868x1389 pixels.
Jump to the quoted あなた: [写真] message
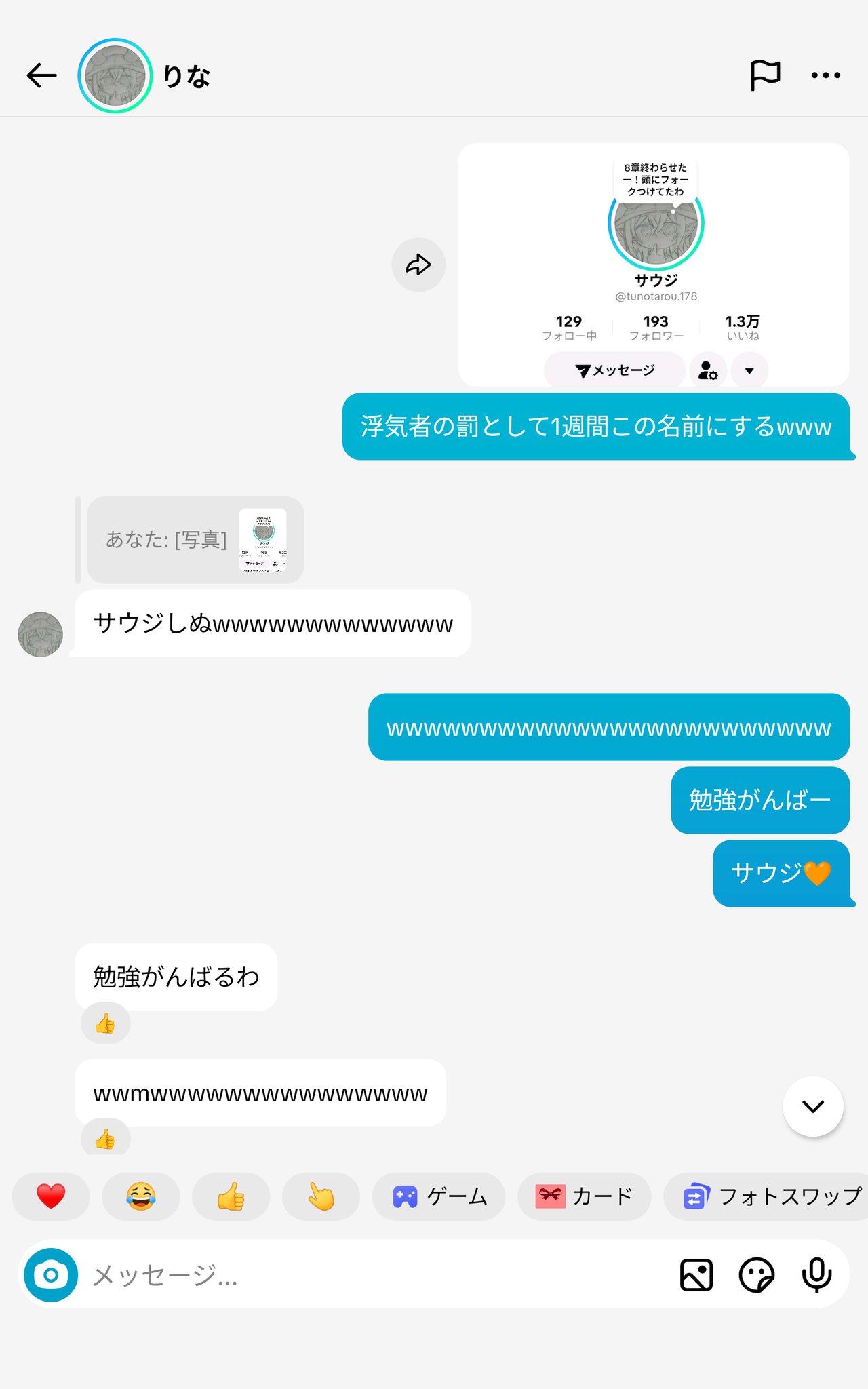[x=195, y=540]
